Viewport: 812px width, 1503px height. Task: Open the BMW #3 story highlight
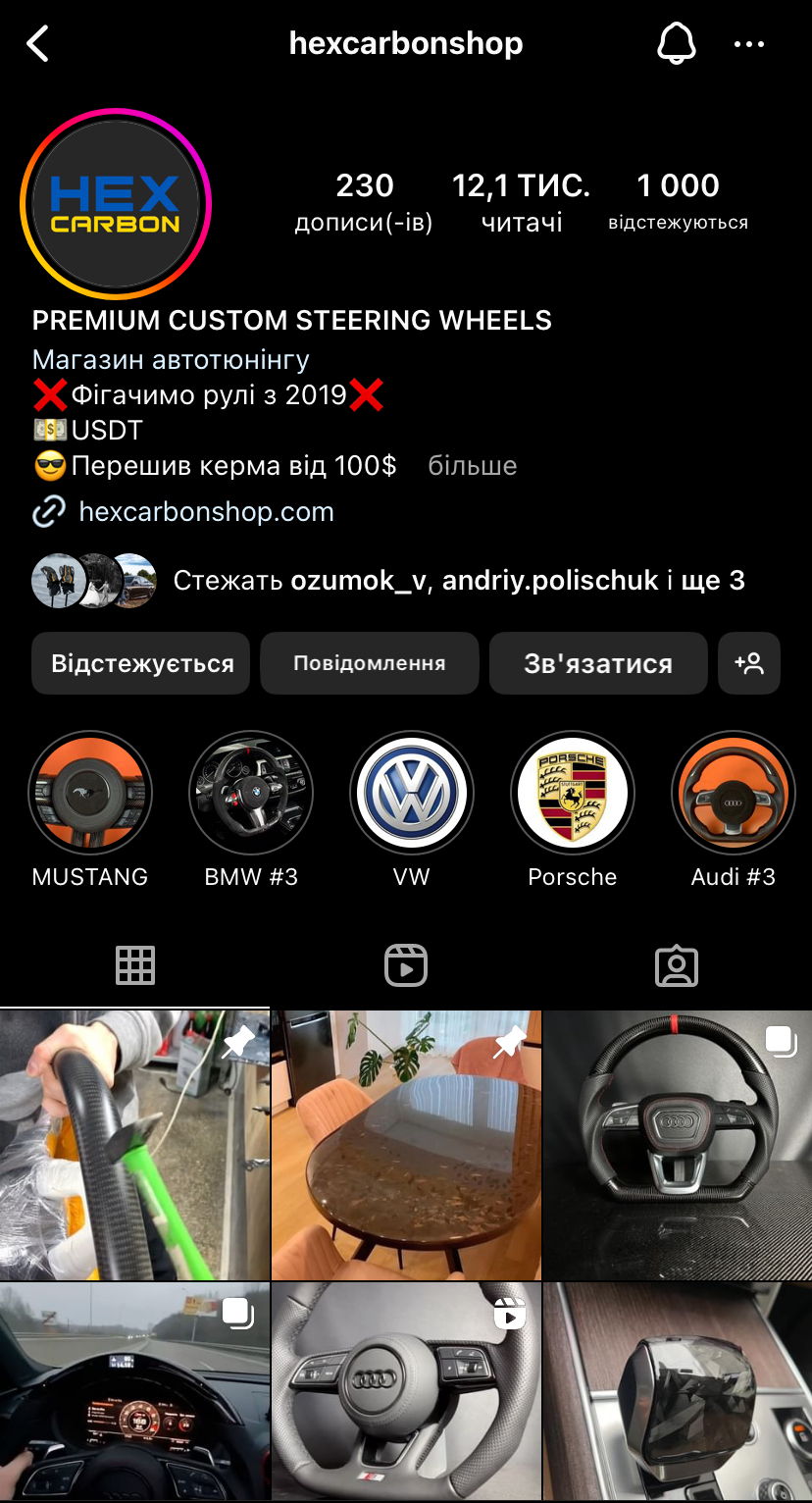coord(251,793)
